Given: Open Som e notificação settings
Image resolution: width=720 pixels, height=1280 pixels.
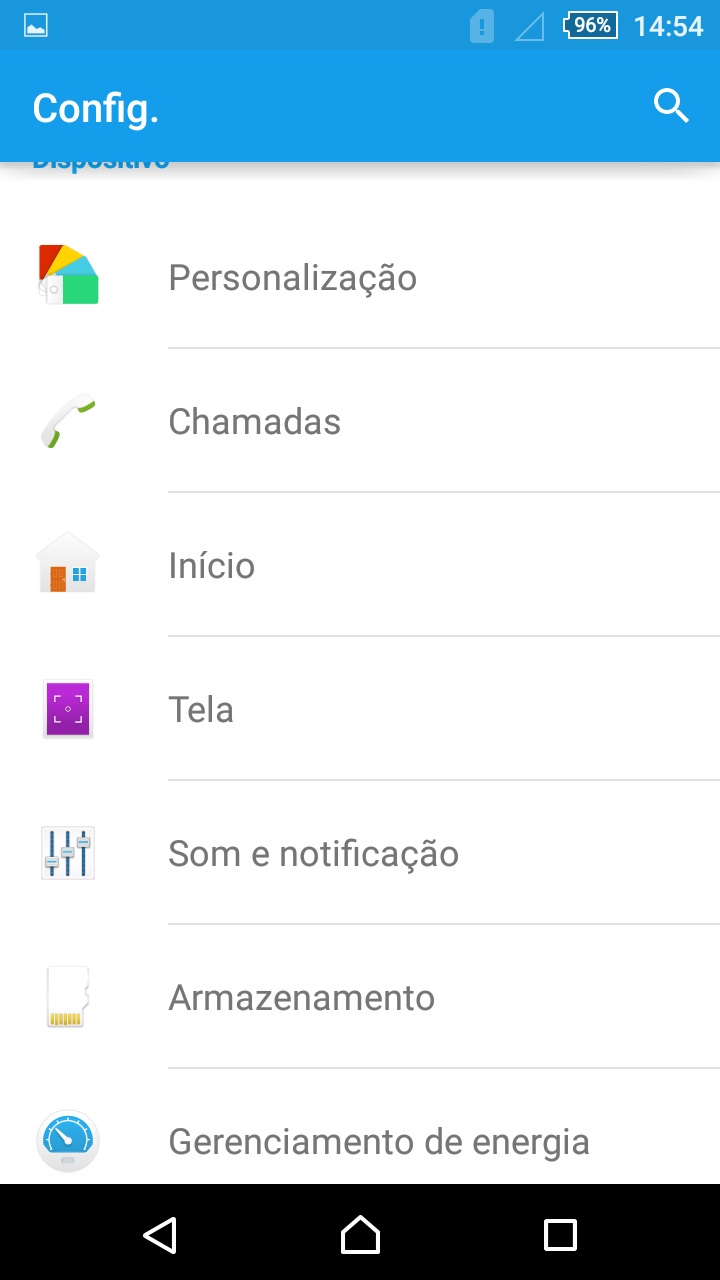Looking at the screenshot, I should click(360, 853).
